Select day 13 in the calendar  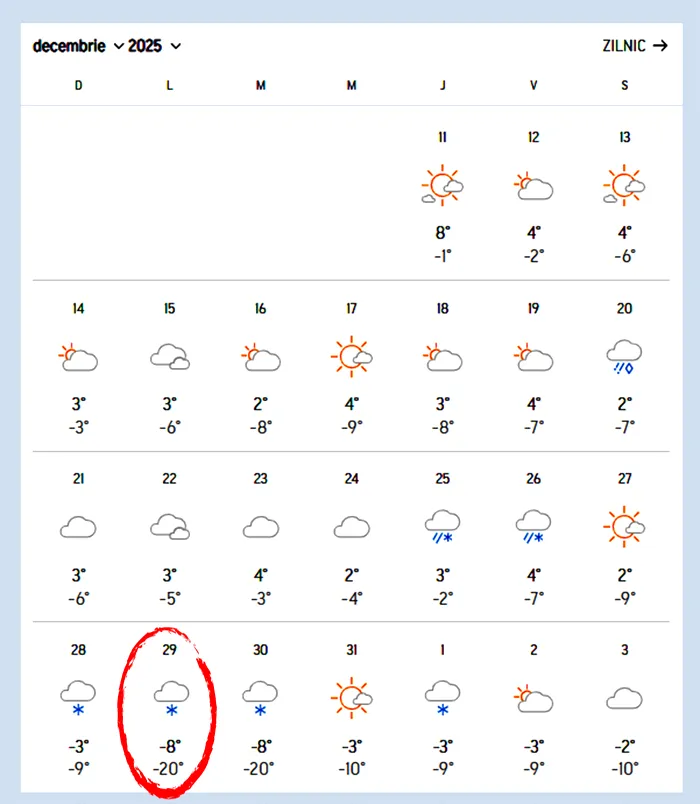tap(624, 194)
